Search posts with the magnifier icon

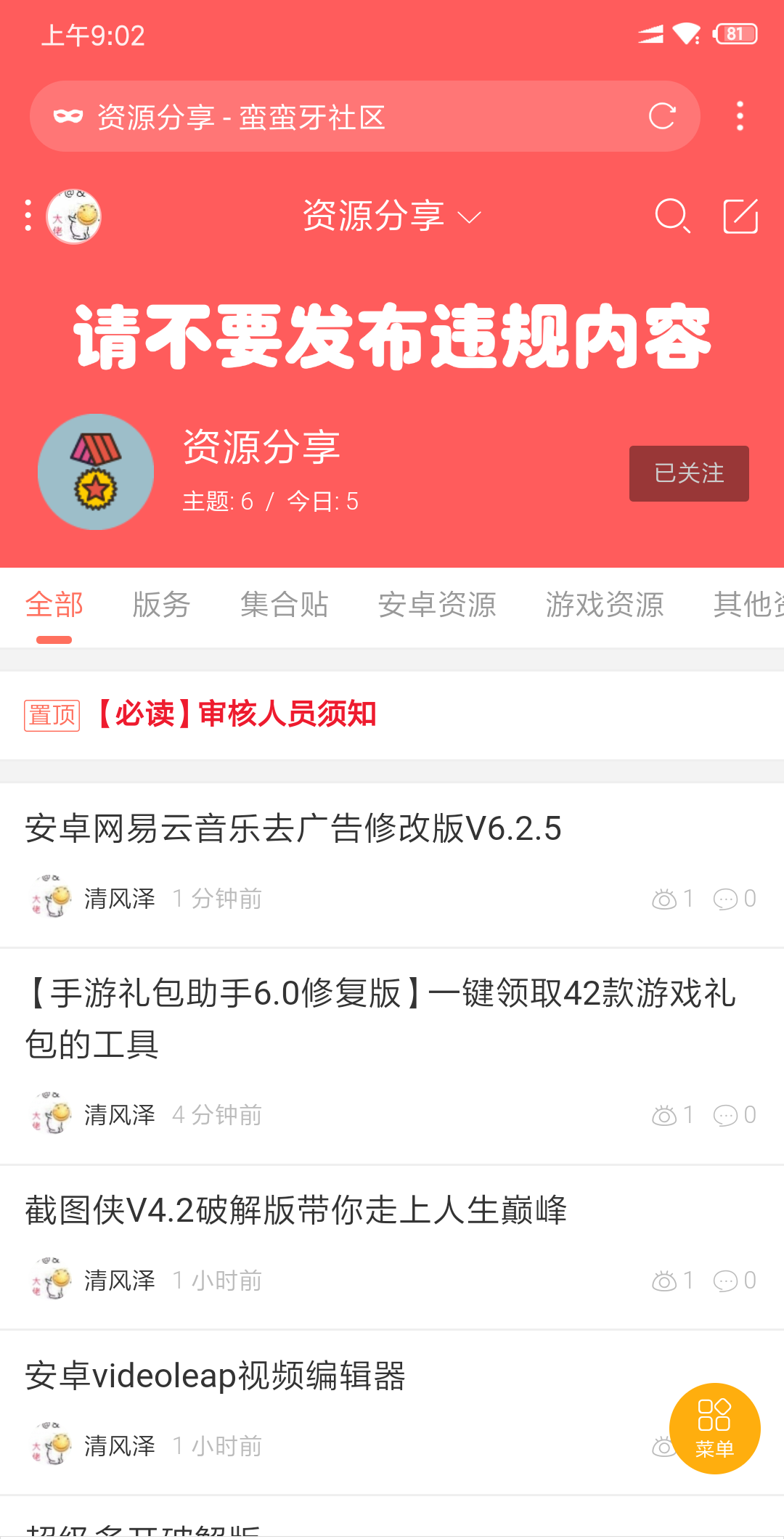coord(672,216)
